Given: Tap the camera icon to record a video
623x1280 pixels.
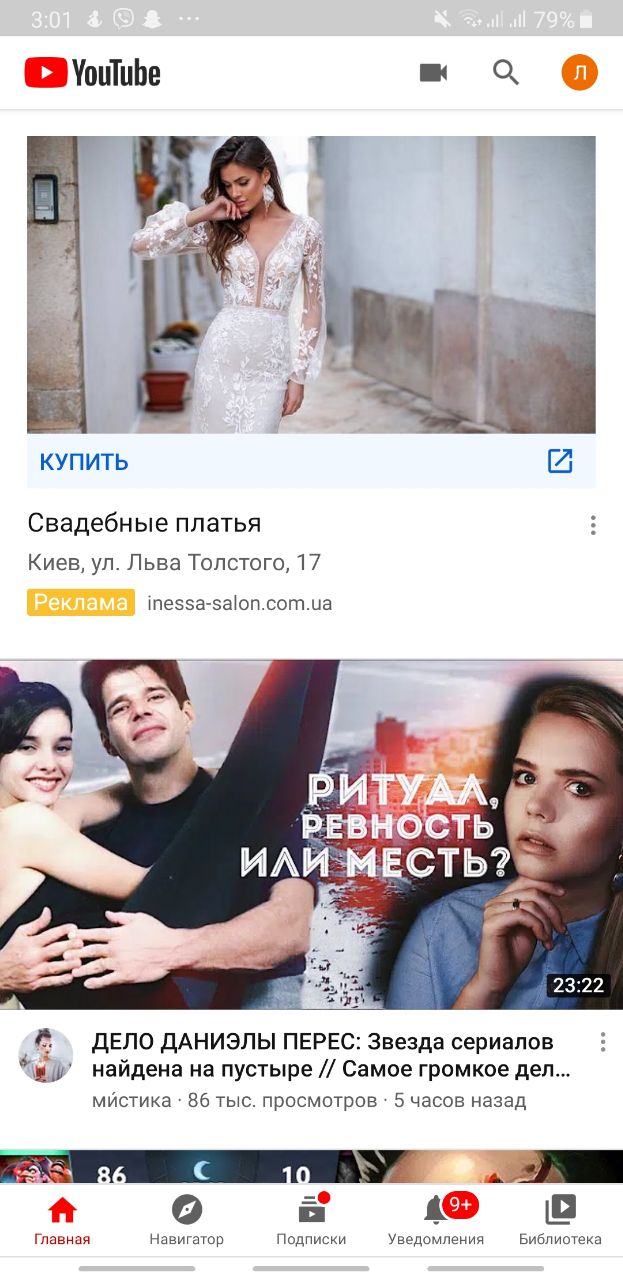Looking at the screenshot, I should pos(433,73).
